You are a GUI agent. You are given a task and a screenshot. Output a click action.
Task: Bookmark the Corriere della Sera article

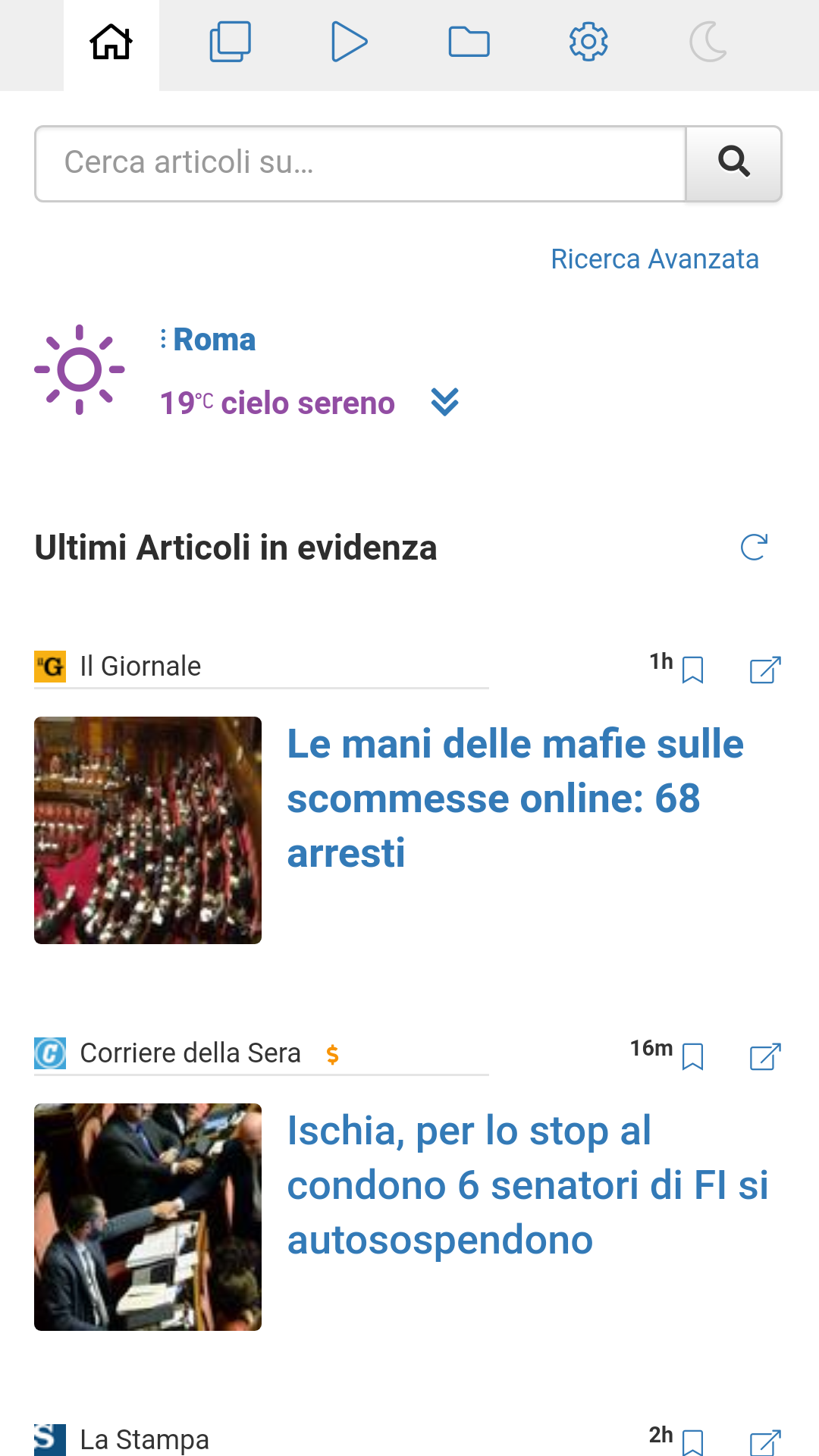(x=692, y=1057)
